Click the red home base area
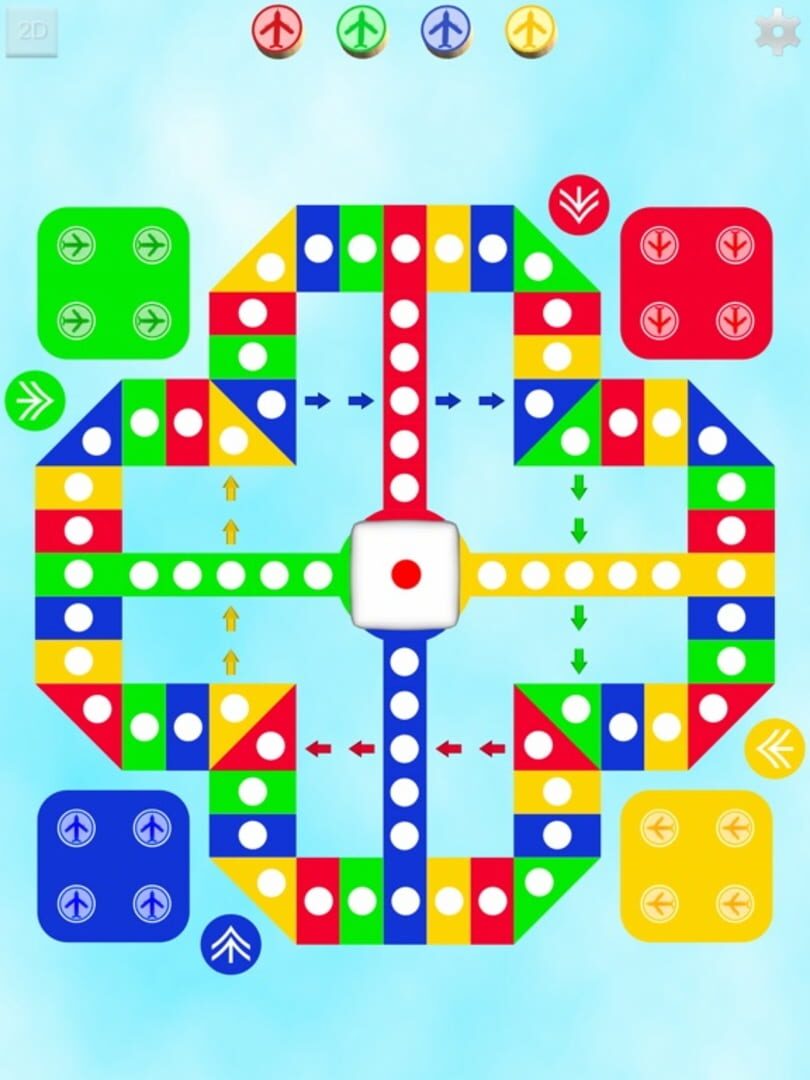The height and width of the screenshot is (1080, 810). [x=697, y=285]
